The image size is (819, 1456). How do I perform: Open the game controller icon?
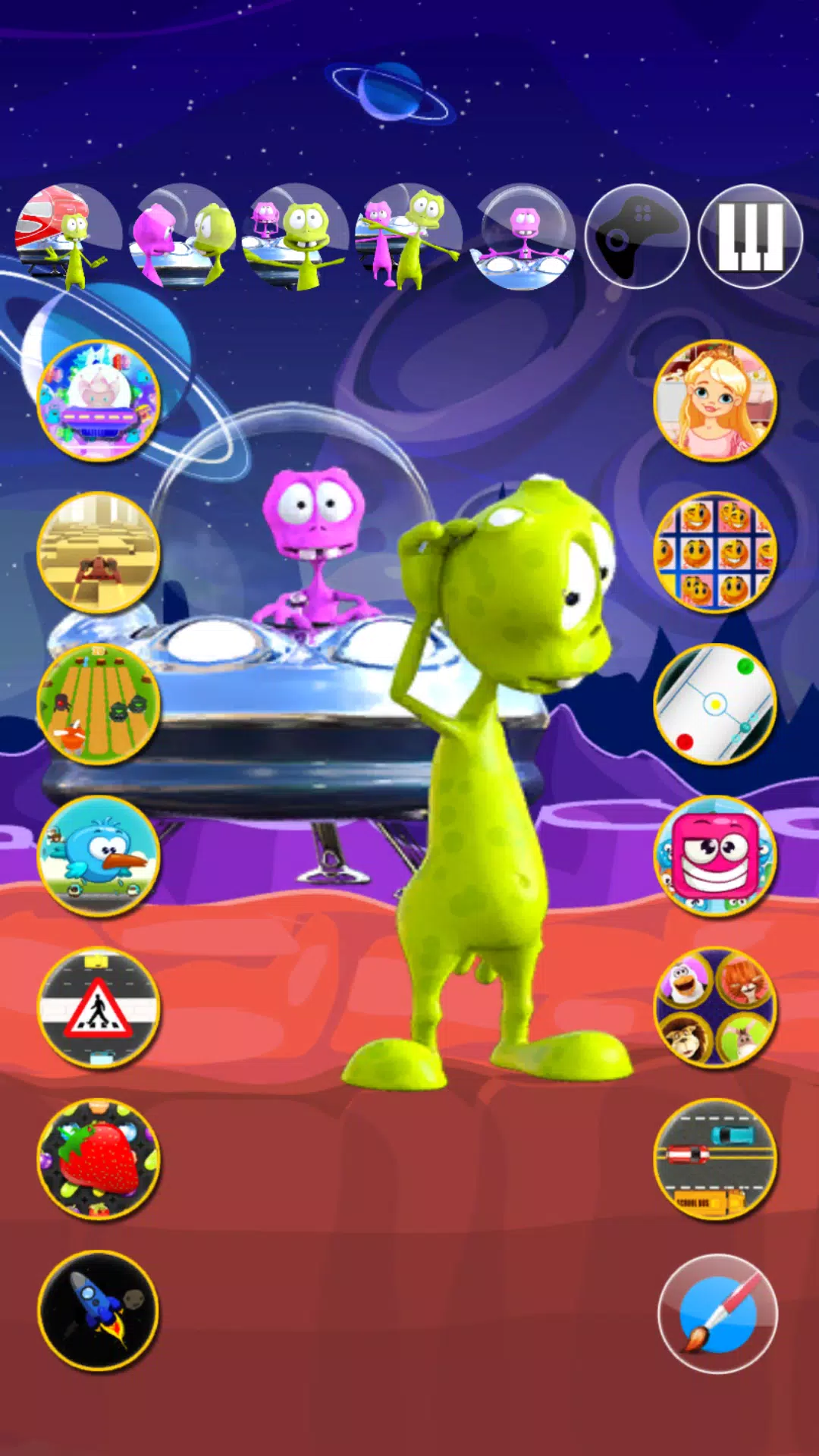tap(637, 236)
